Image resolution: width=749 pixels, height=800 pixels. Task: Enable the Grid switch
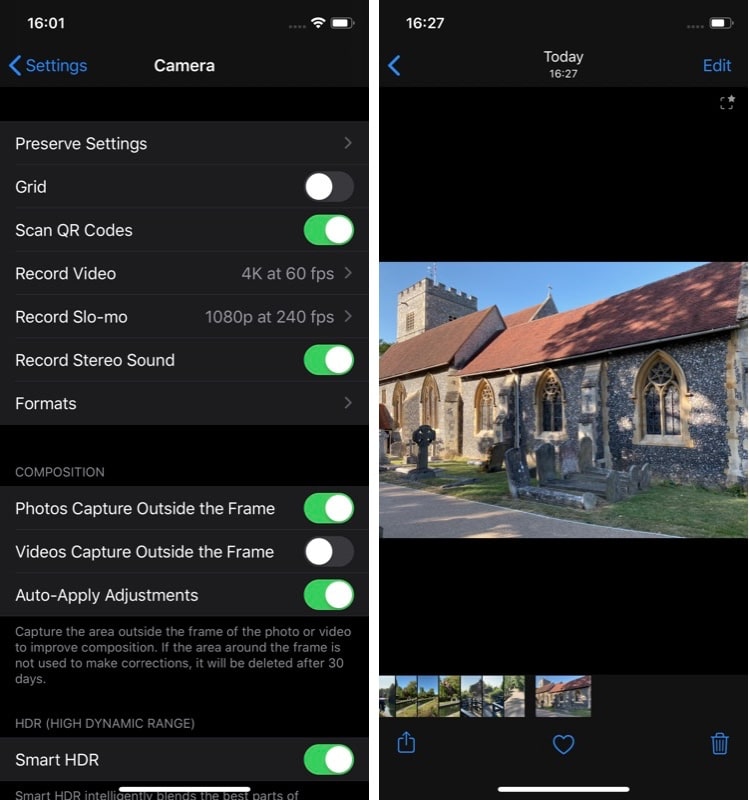coord(328,187)
